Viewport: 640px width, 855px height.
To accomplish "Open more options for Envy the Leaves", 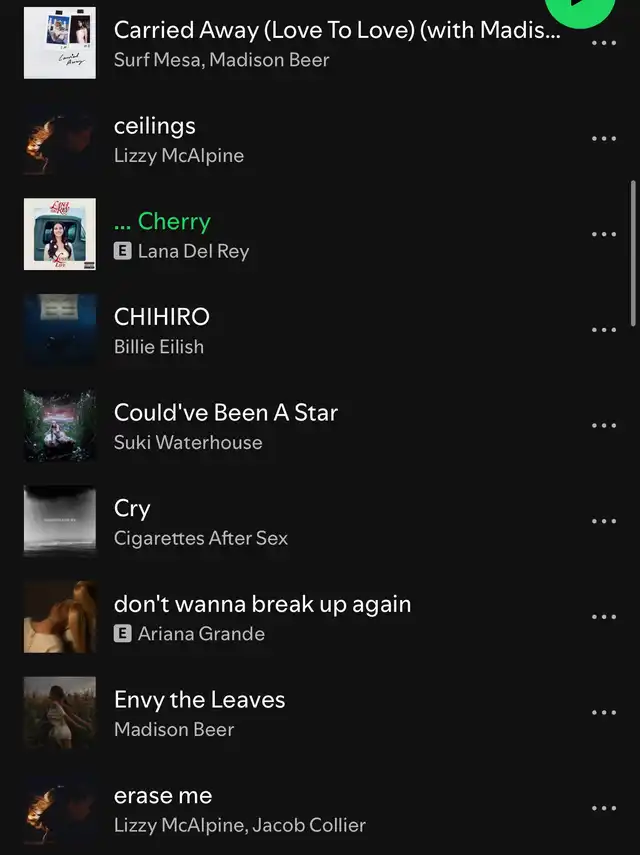I will coord(604,713).
